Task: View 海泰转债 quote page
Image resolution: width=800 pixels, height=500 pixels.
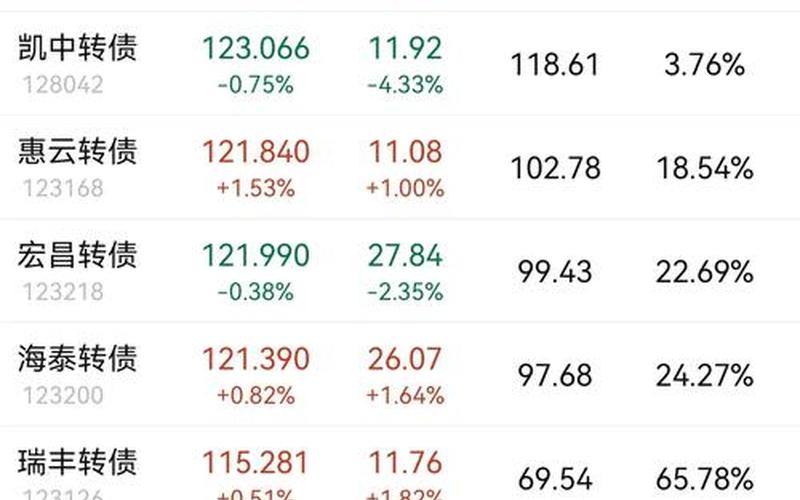Action: [x=78, y=358]
